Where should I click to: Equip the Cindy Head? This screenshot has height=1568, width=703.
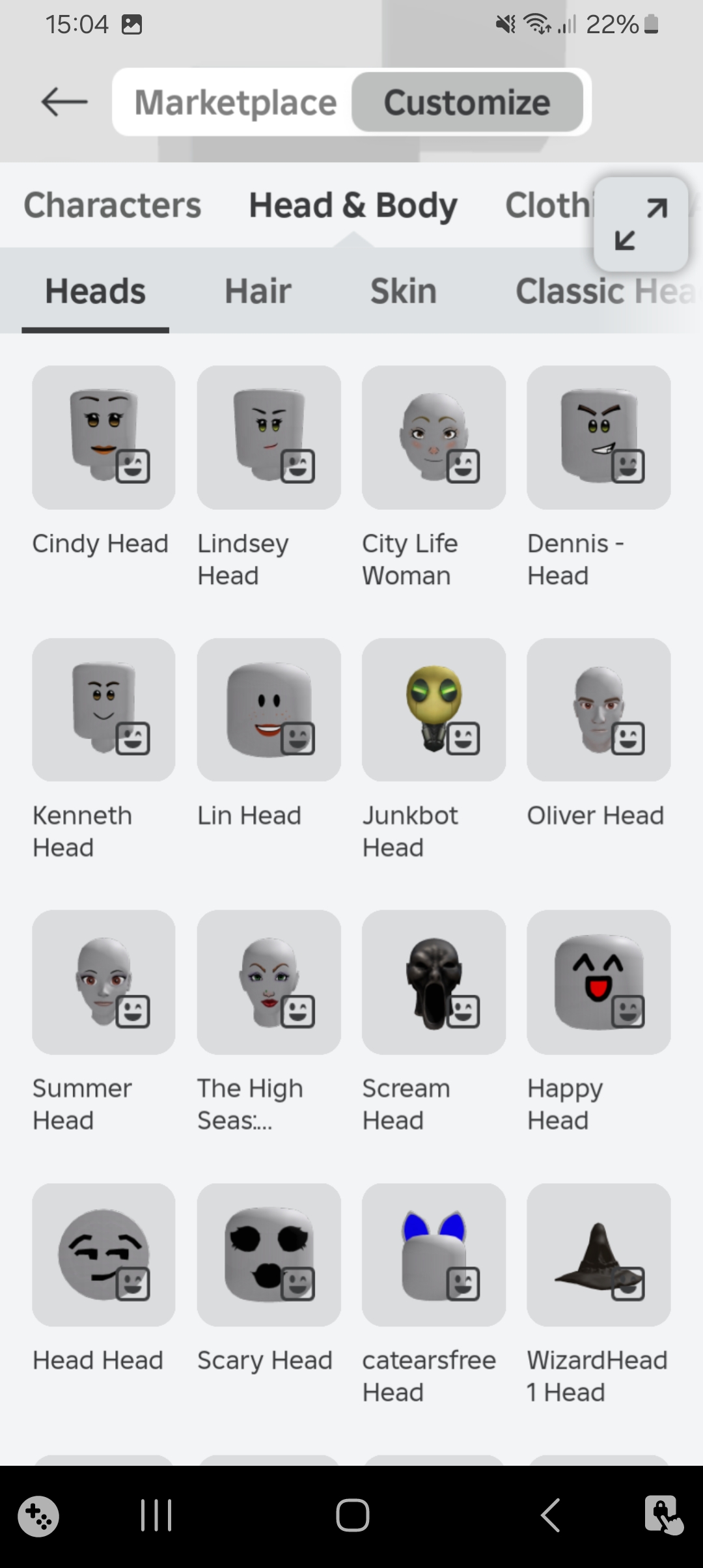(103, 437)
